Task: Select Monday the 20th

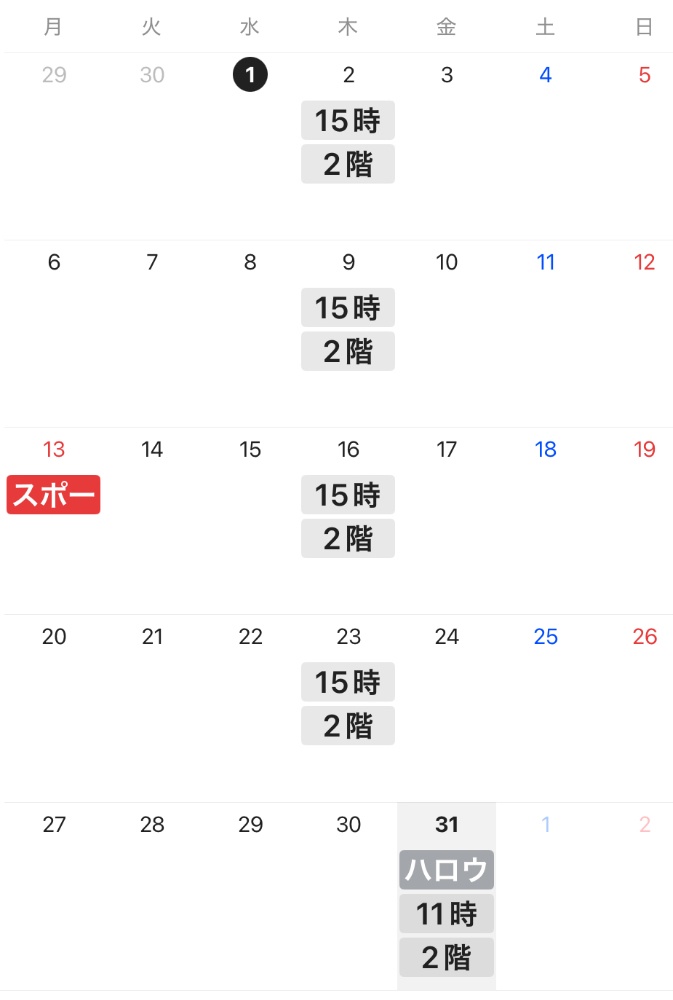Action: 54,637
